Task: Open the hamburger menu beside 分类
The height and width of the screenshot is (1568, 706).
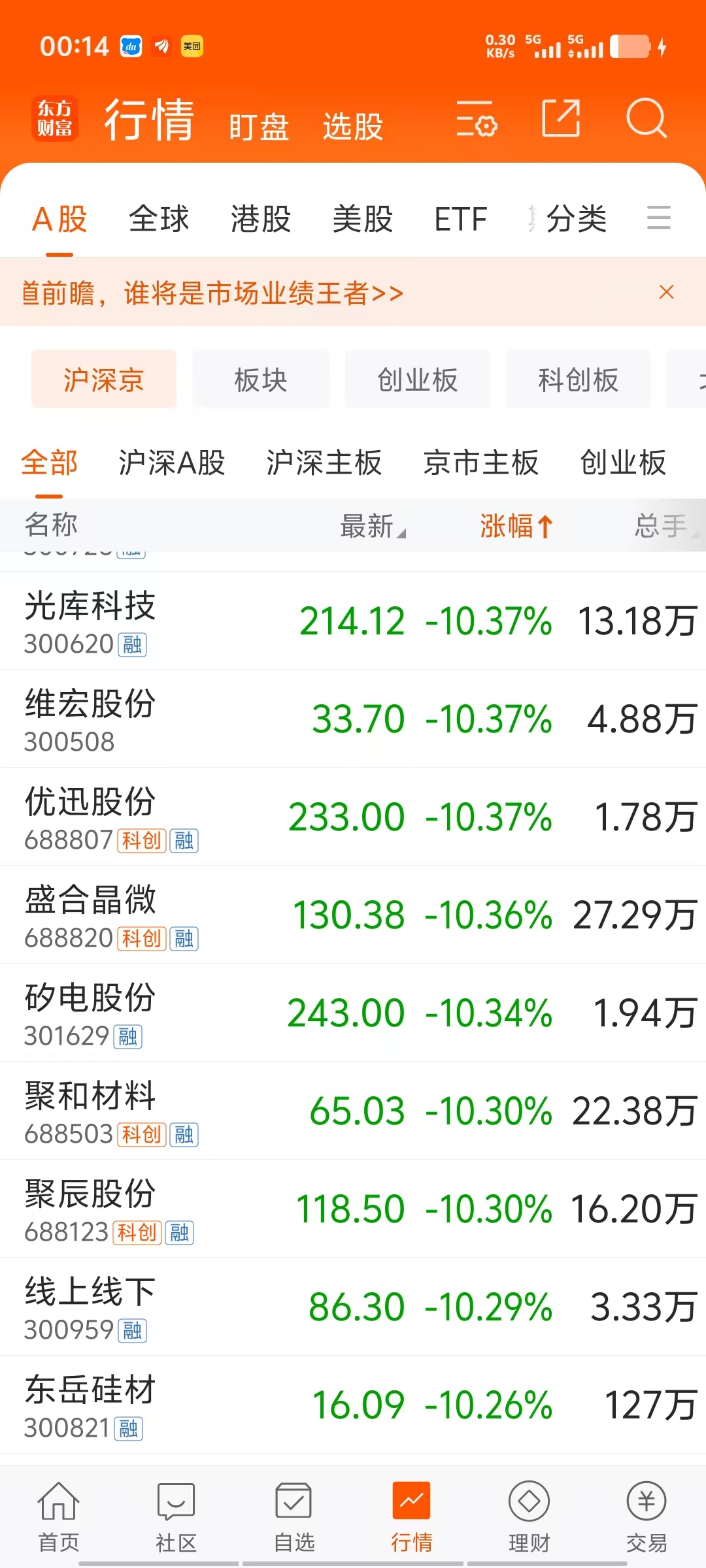Action: point(659,218)
